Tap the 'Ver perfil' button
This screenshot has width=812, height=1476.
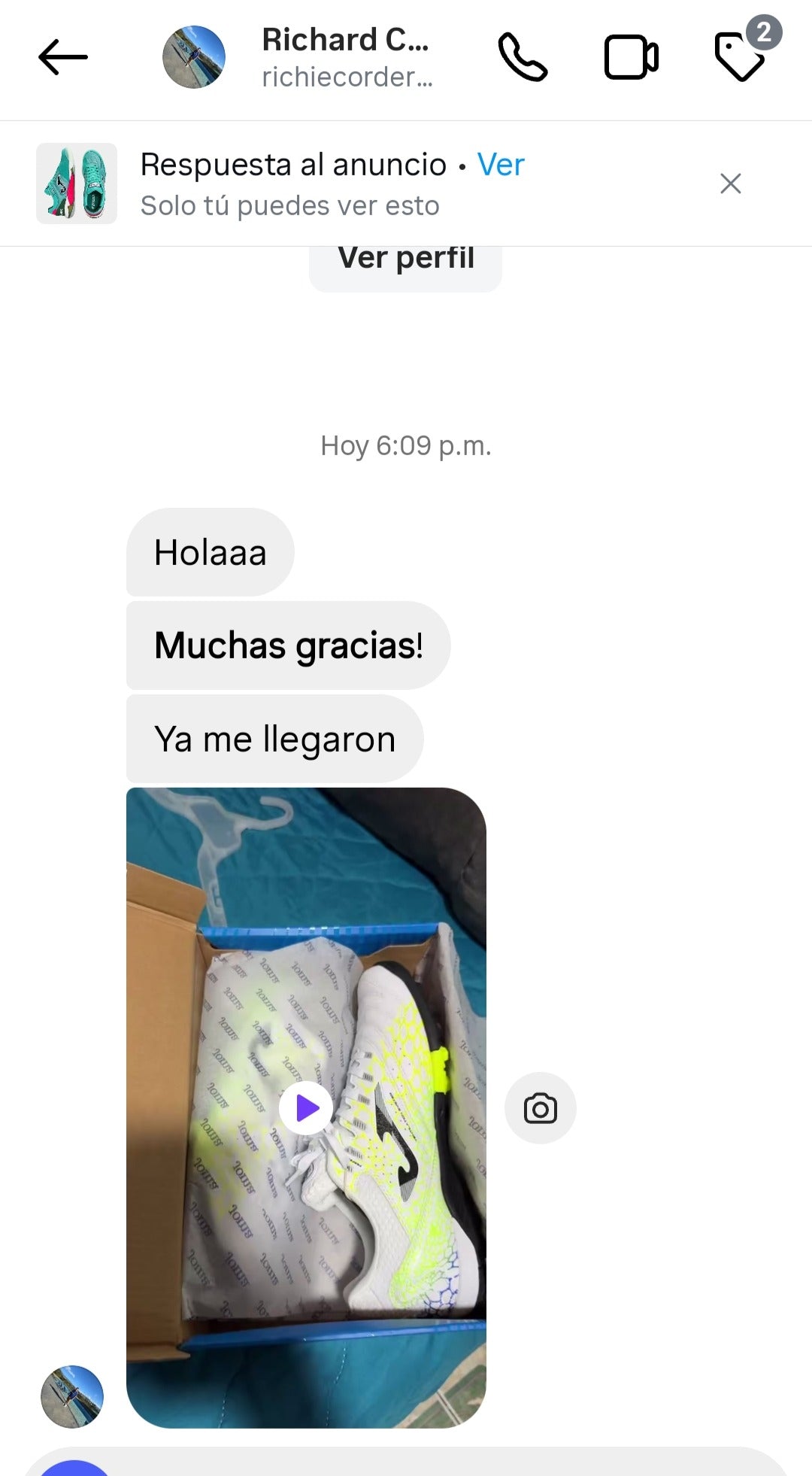[x=405, y=260]
